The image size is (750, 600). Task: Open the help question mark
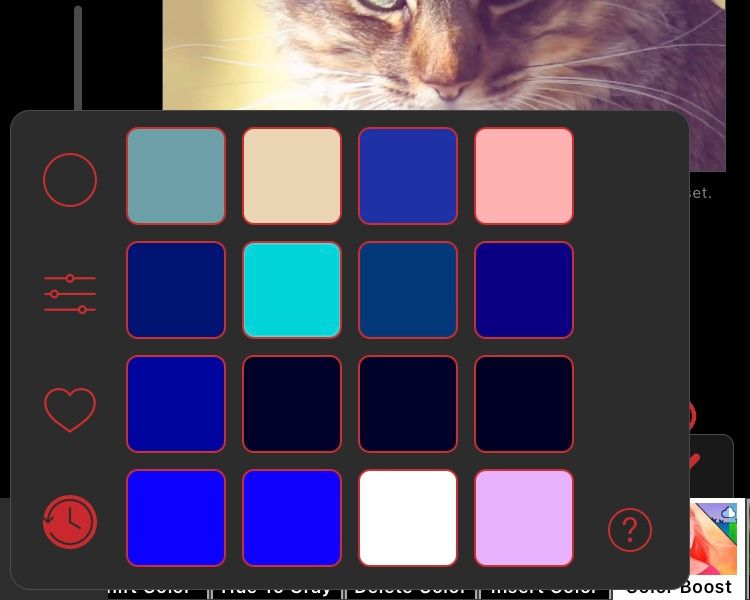click(x=630, y=529)
